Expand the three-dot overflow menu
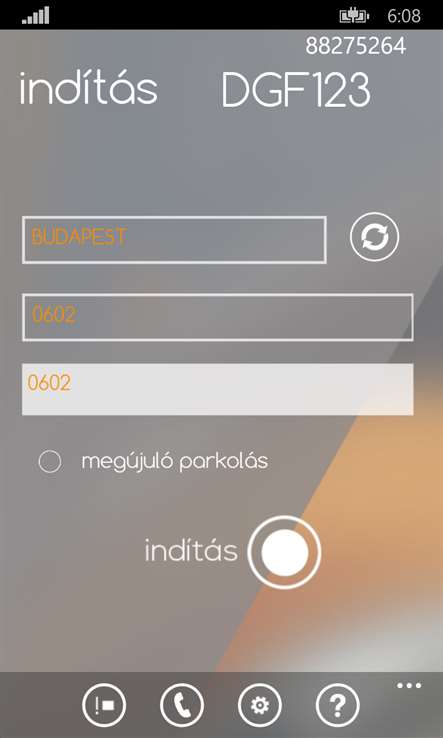This screenshot has height=738, width=443. (409, 686)
